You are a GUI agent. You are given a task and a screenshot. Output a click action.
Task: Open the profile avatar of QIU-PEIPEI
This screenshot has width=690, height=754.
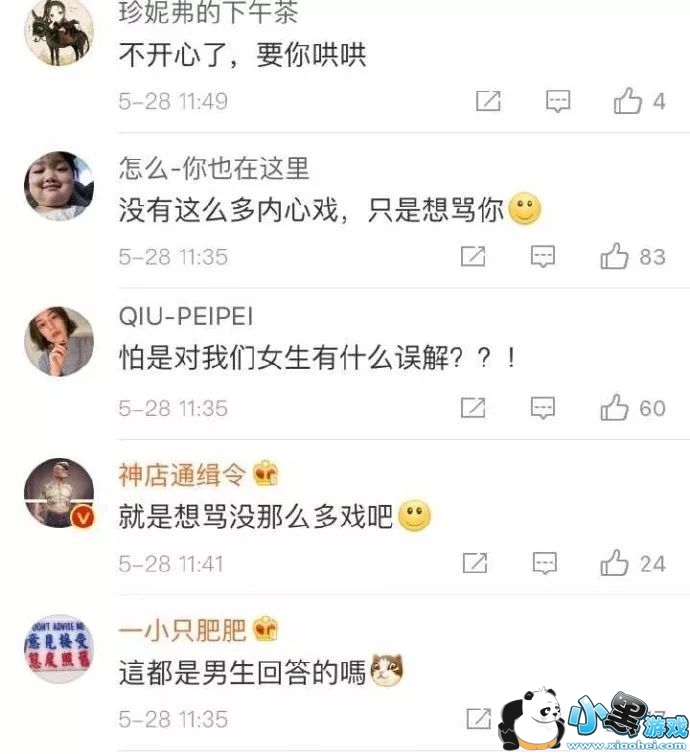(58, 340)
